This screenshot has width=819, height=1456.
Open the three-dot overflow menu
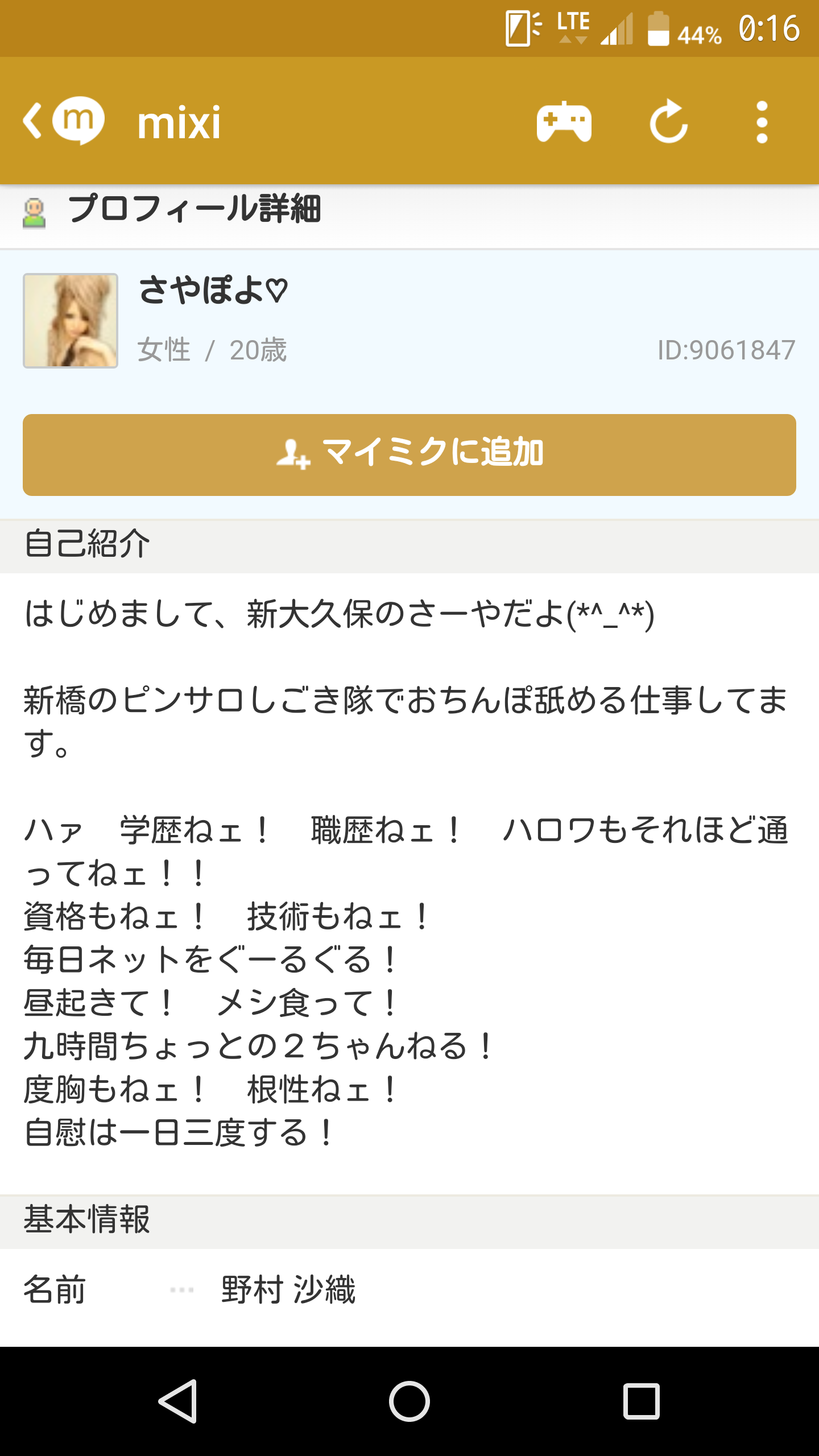click(x=762, y=122)
